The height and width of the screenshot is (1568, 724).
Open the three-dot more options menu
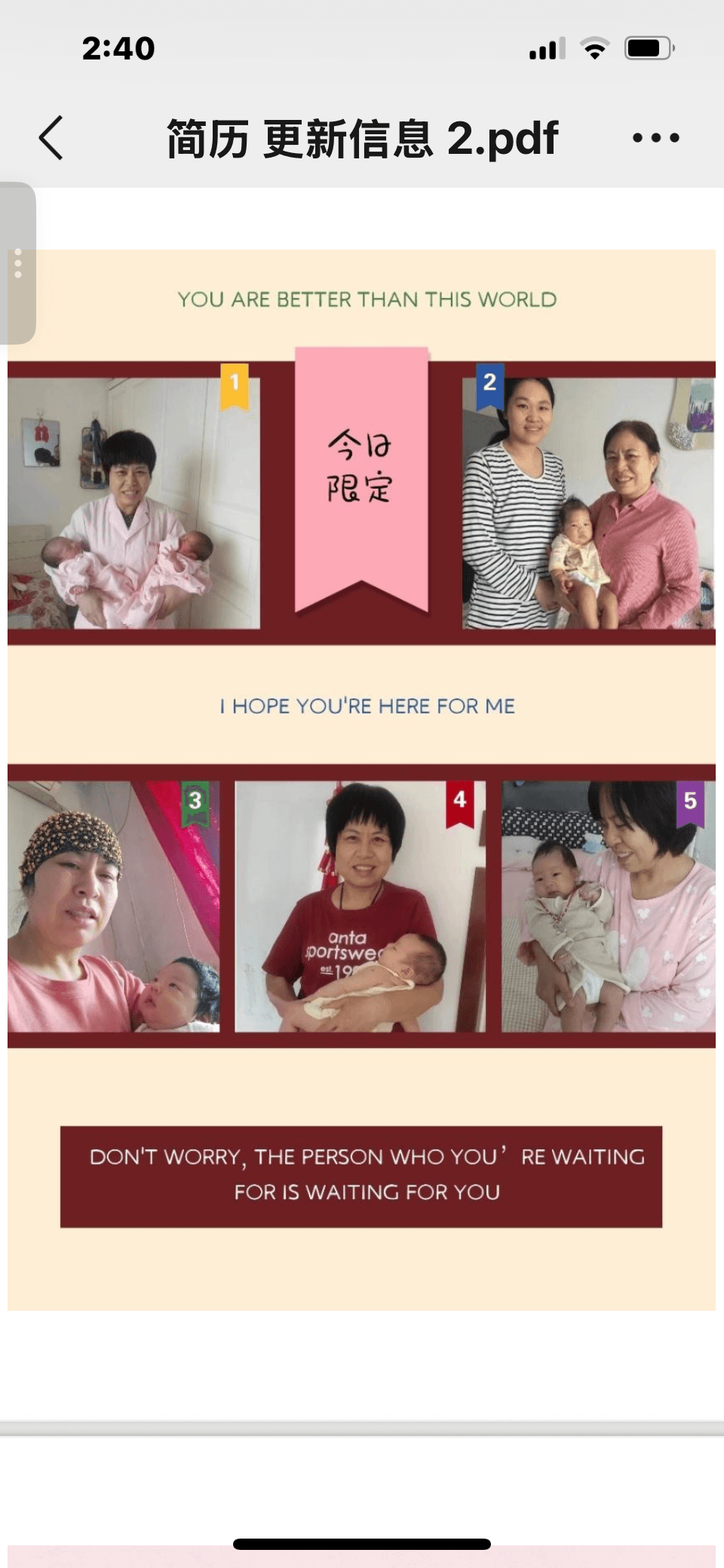(655, 138)
